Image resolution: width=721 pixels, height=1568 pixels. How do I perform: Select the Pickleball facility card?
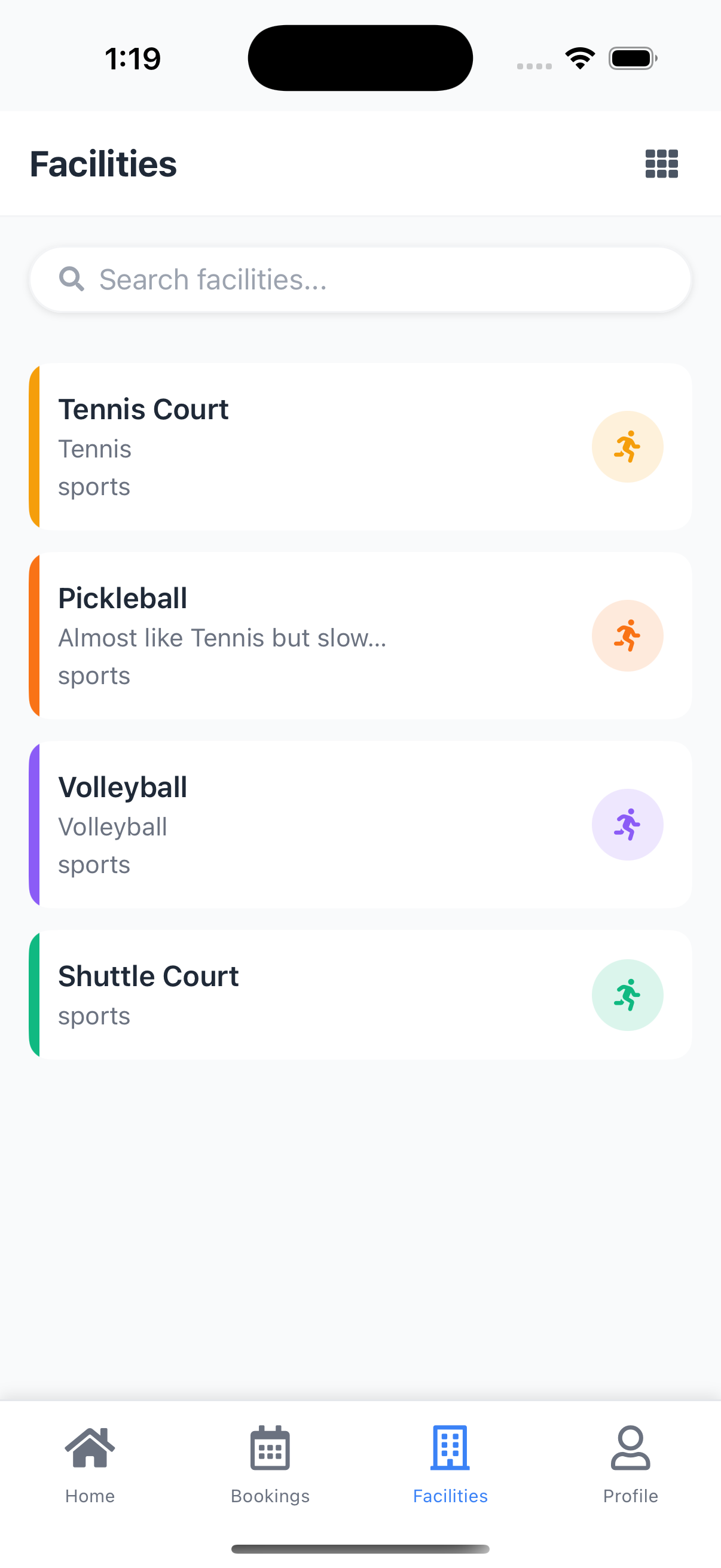point(360,636)
